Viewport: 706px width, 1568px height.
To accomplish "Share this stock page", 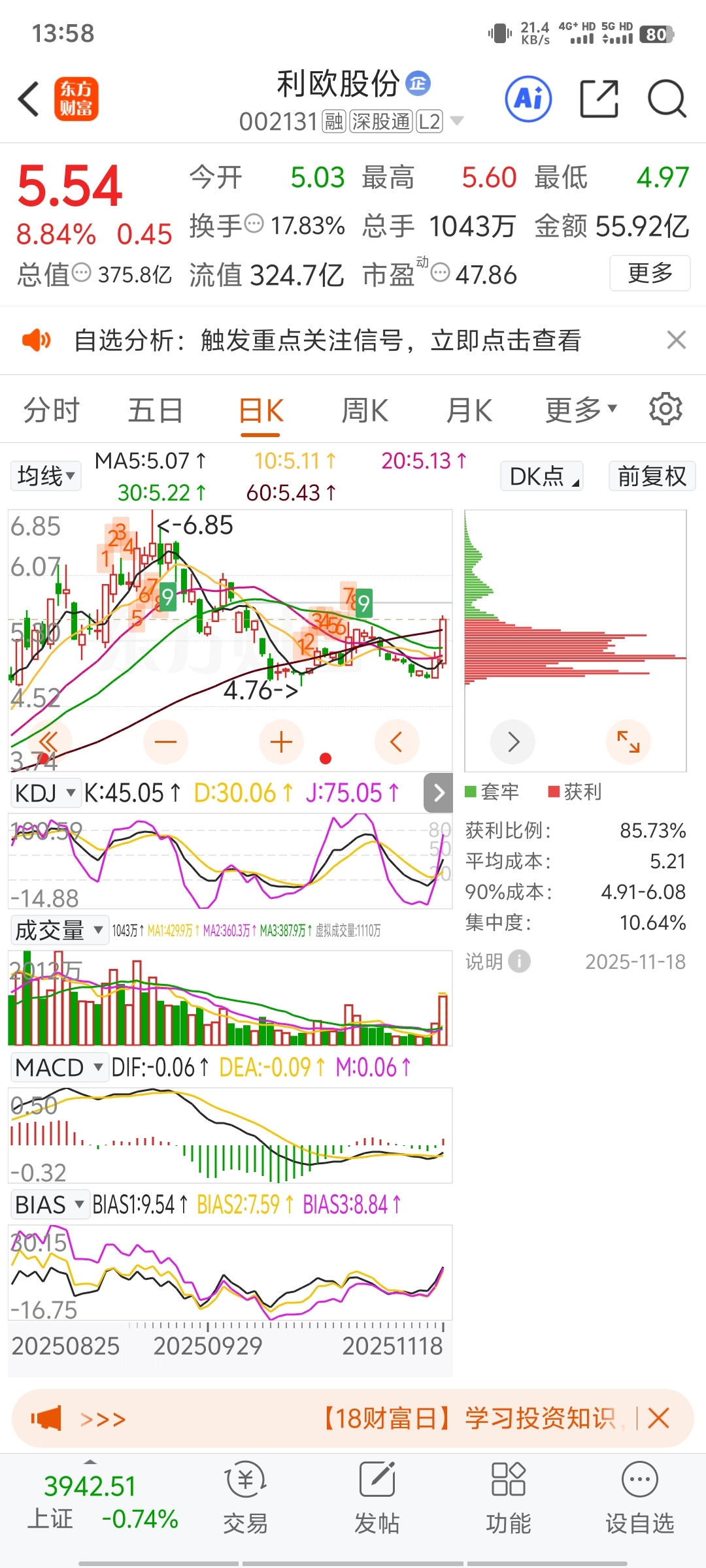I will (x=599, y=99).
